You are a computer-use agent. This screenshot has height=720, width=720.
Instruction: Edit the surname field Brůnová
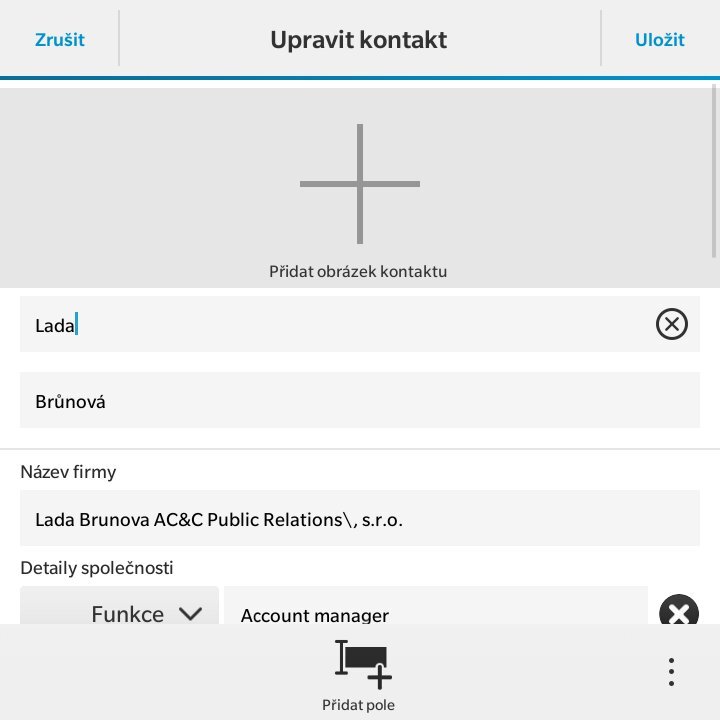pyautogui.click(x=359, y=401)
